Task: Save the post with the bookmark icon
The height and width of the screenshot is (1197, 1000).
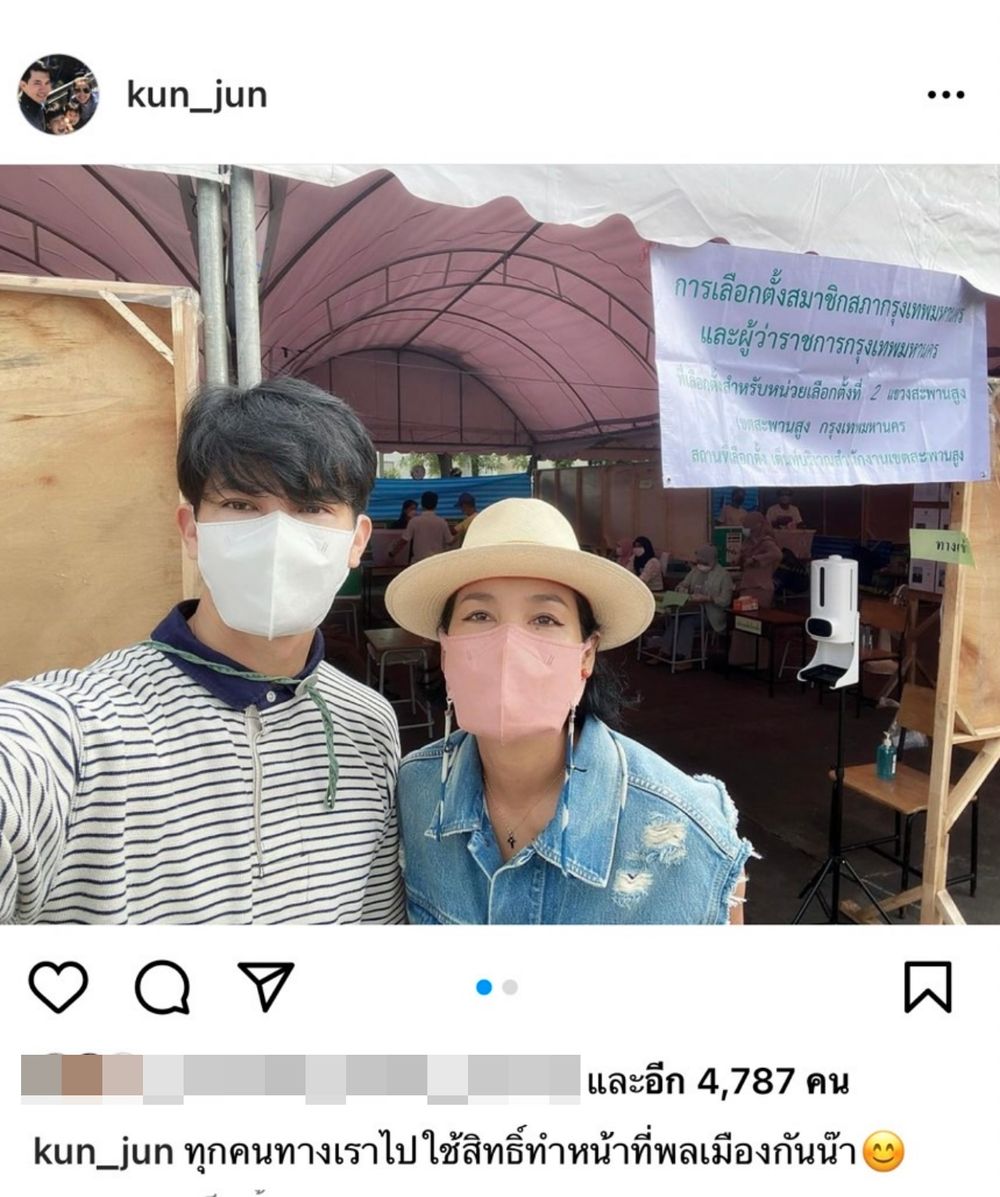Action: (x=927, y=987)
